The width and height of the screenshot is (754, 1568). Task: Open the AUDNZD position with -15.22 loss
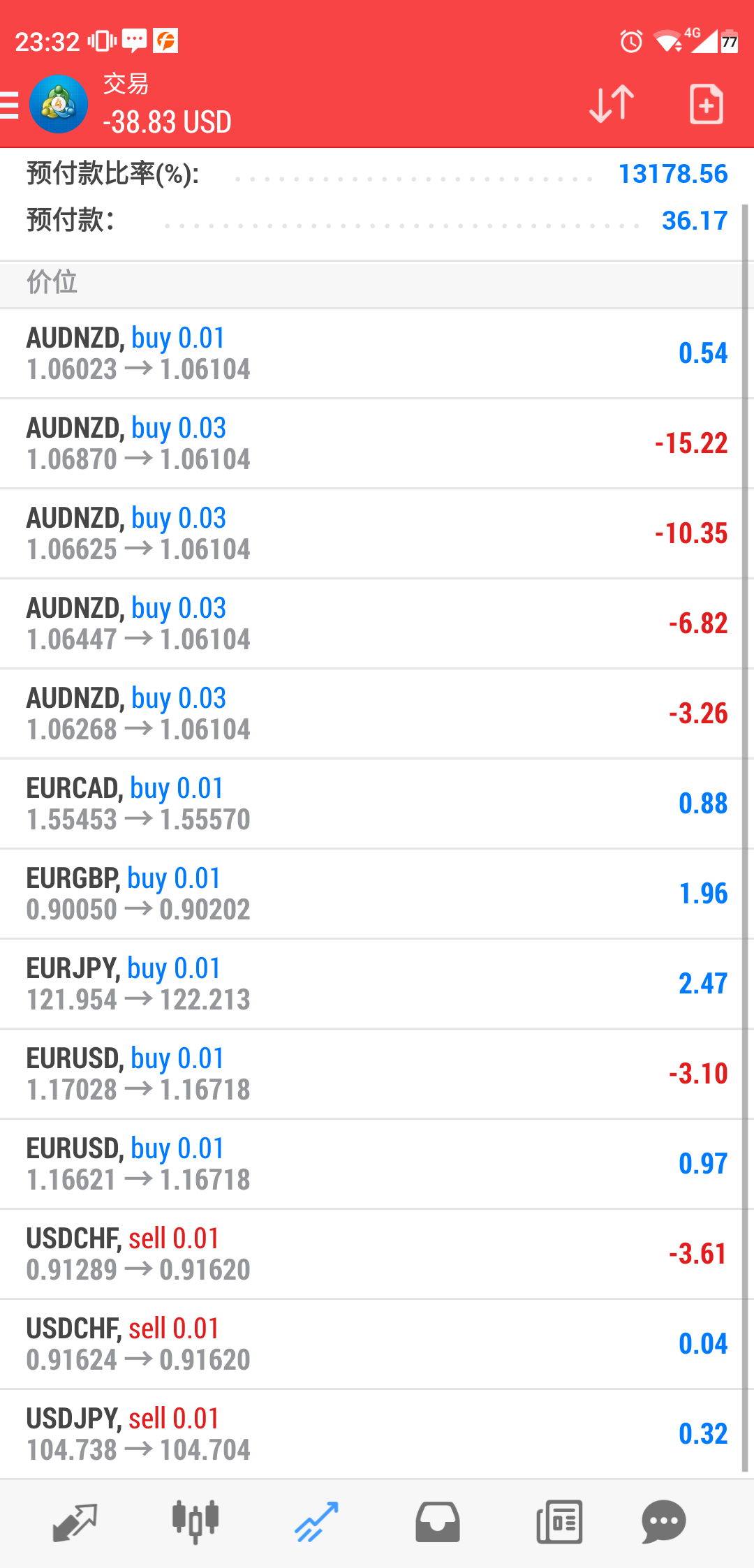(377, 444)
